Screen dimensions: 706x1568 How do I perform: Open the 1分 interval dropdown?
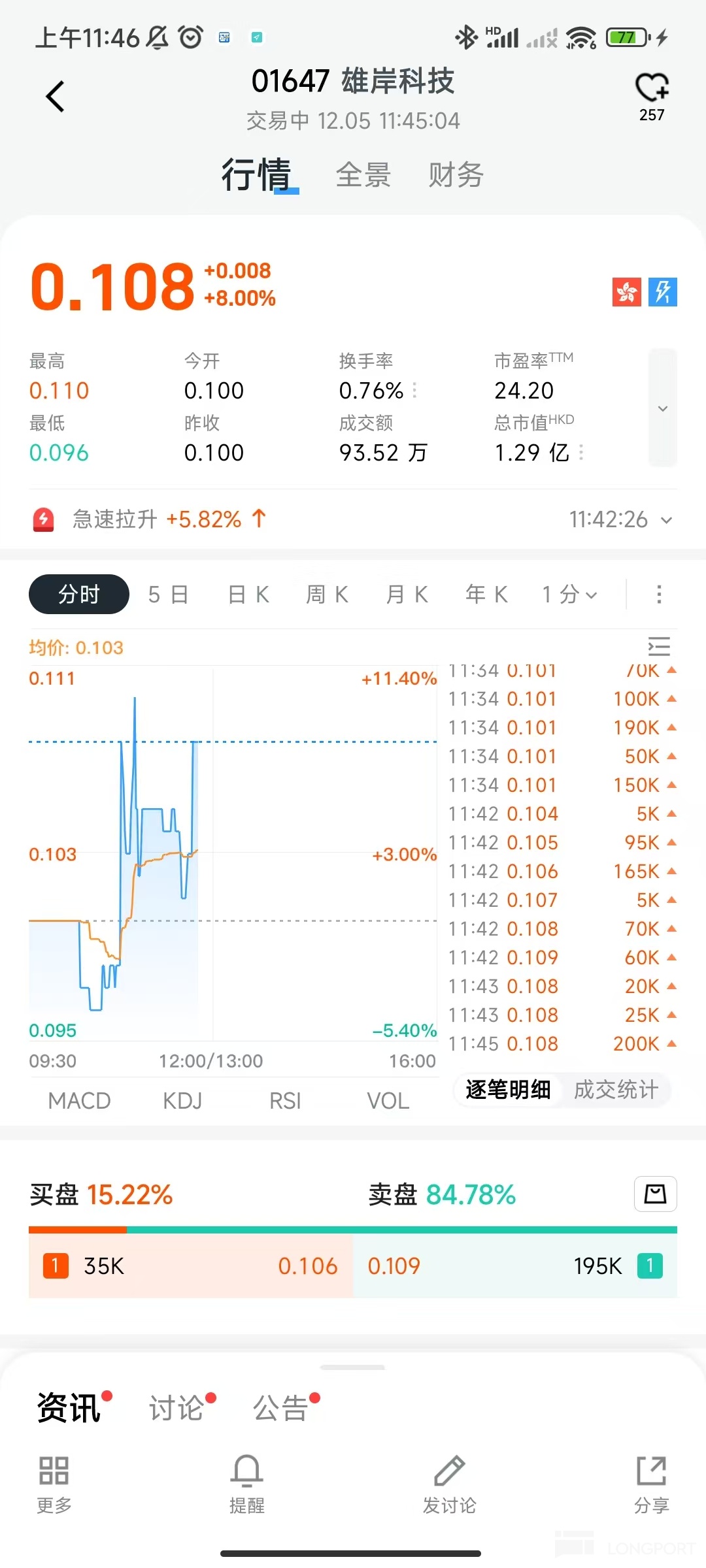click(569, 595)
